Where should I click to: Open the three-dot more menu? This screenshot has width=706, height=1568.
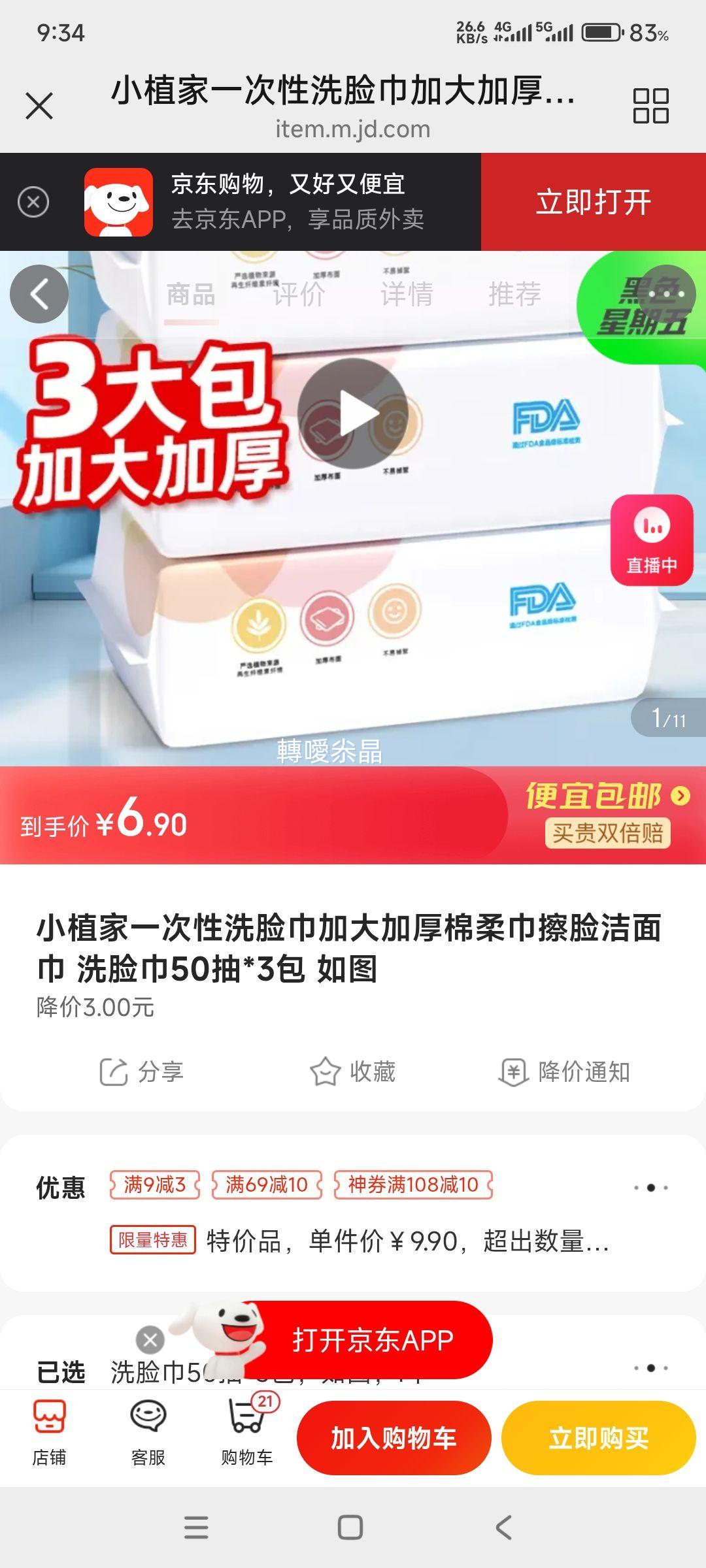pyautogui.click(x=667, y=294)
